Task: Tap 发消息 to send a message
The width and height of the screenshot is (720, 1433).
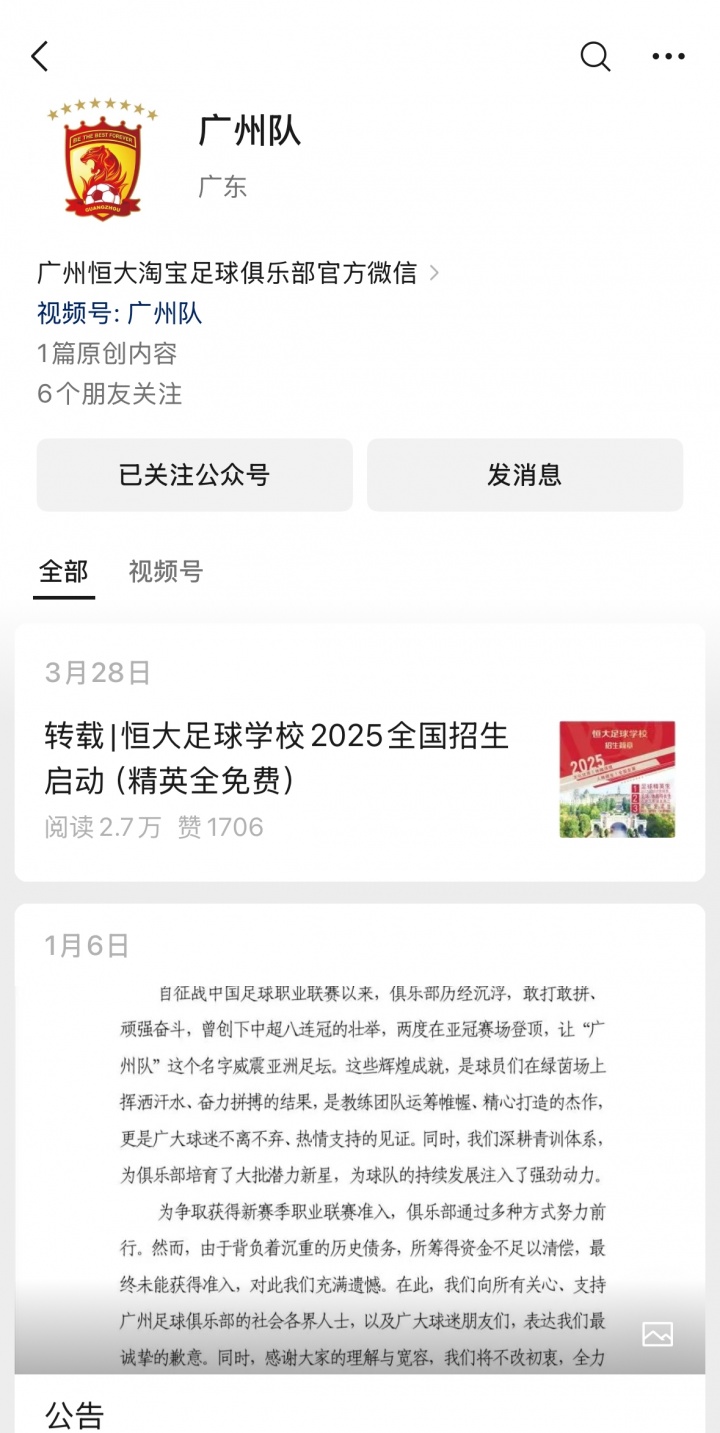Action: 524,475
